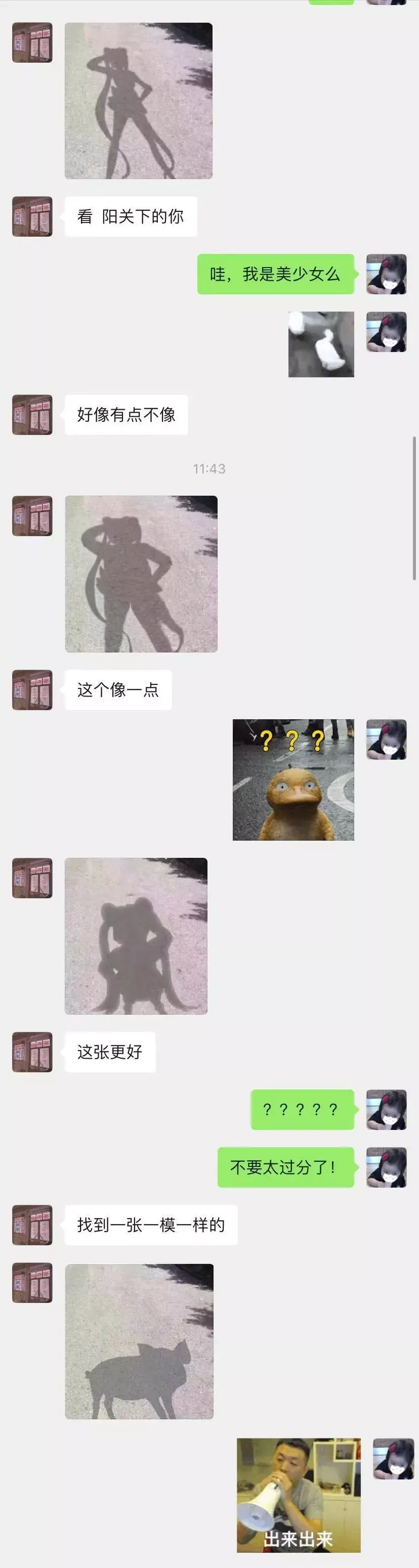The height and width of the screenshot is (1568, 419).
Task: Open the duck sticker with question marks
Action: click(x=293, y=780)
